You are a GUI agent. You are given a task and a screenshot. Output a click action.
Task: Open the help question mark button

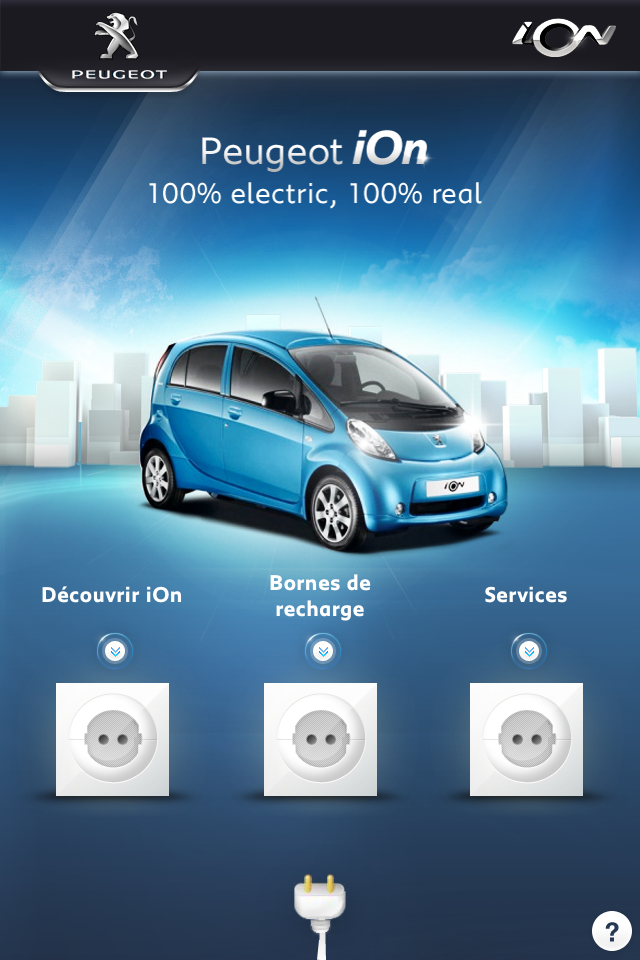tap(611, 931)
